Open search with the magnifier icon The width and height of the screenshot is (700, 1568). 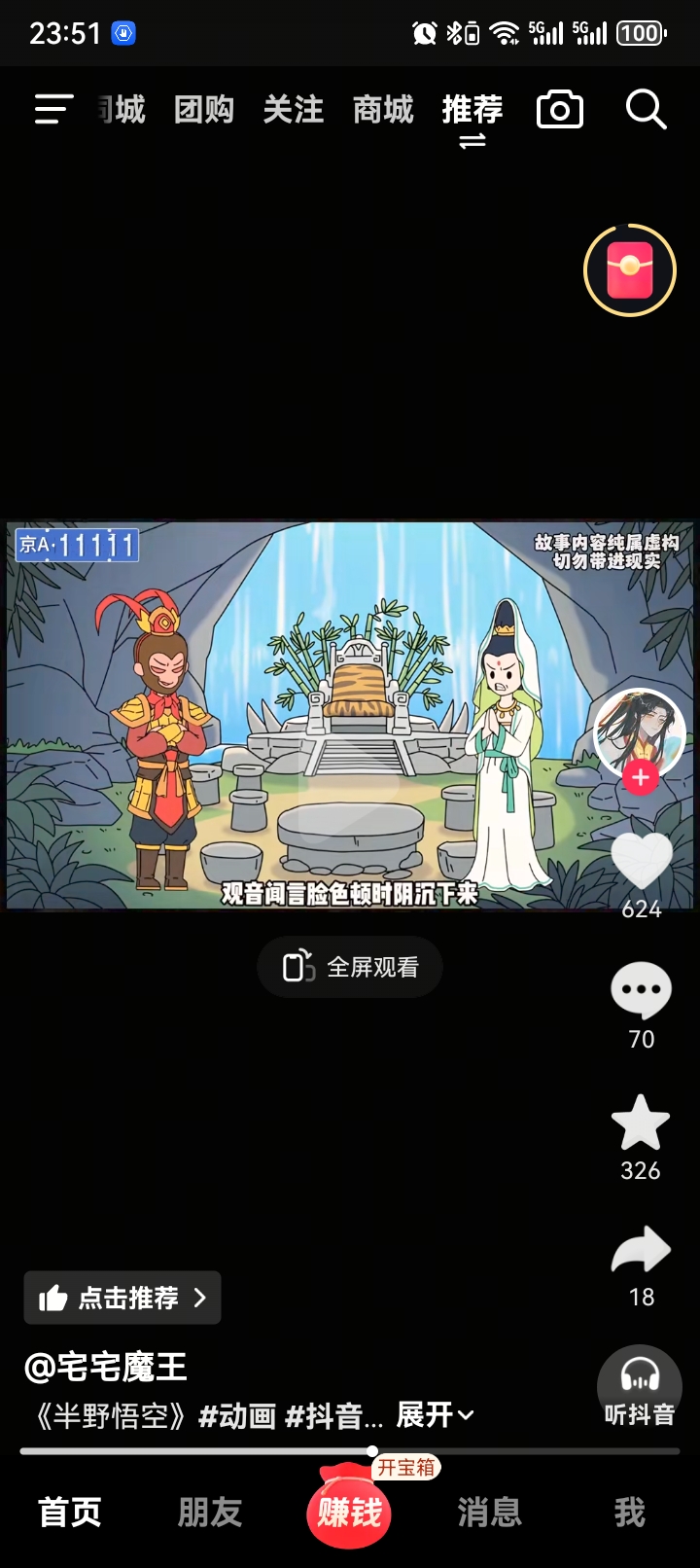646,109
